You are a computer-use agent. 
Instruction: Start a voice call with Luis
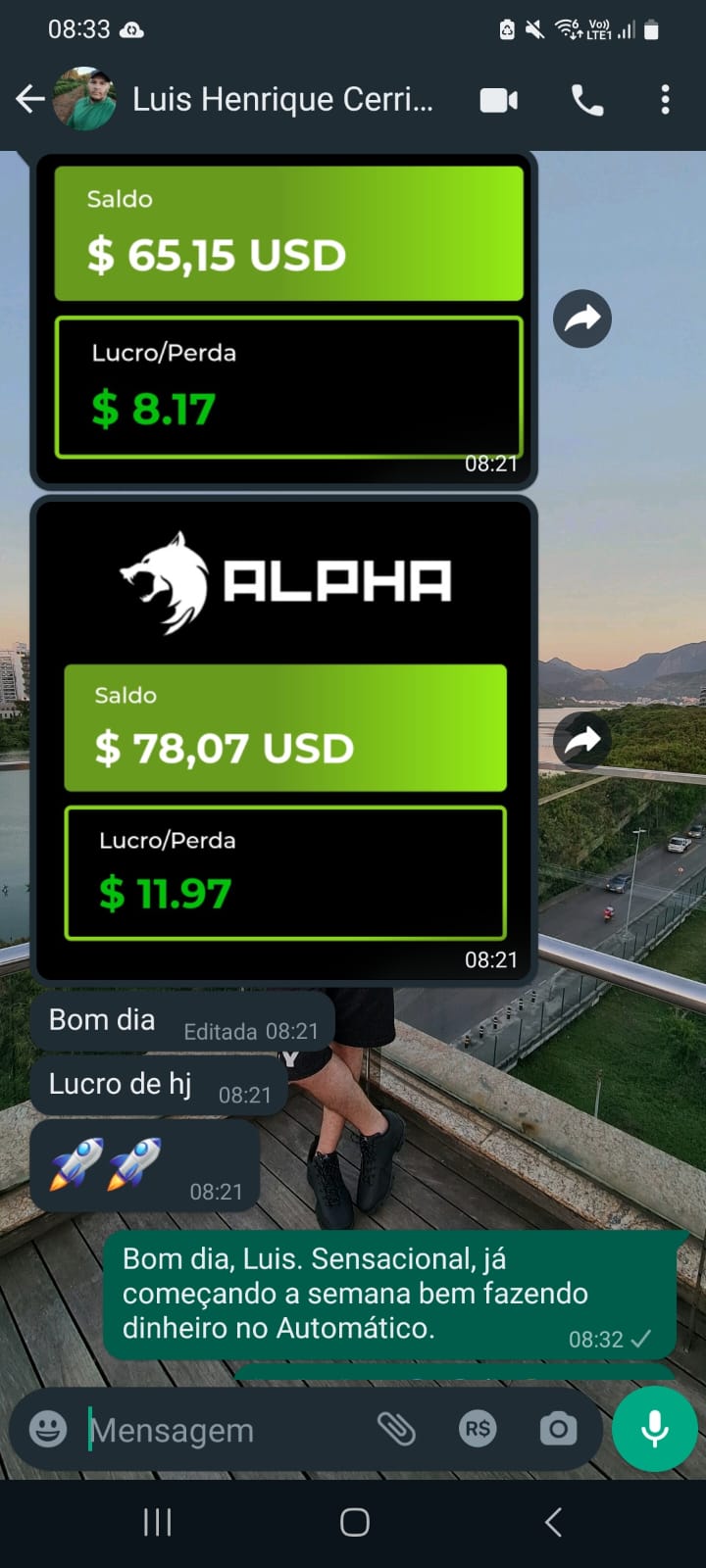click(x=586, y=100)
